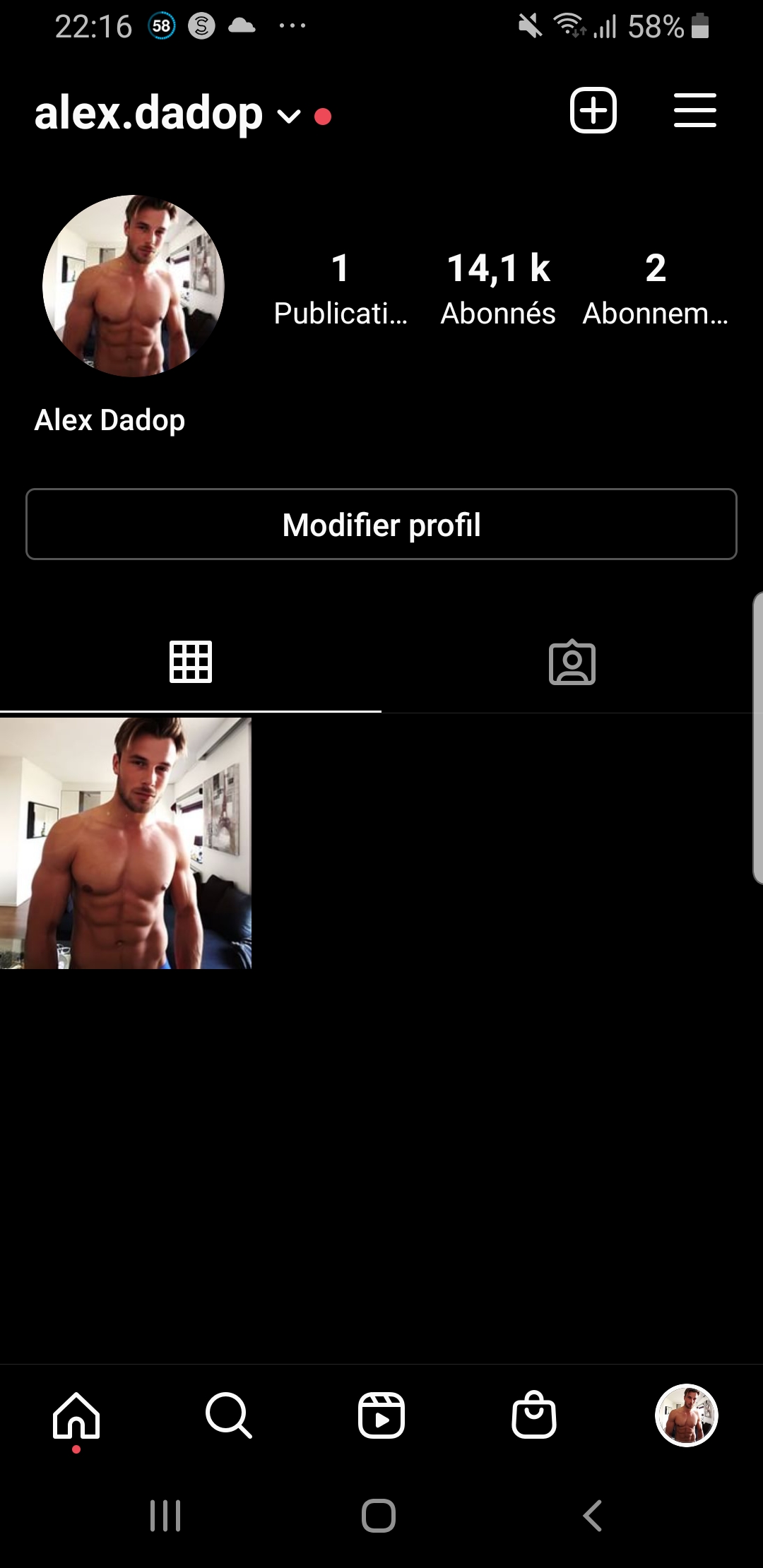The image size is (763, 1568).
Task: Select the profile tab in bottom bar
Action: pyautogui.click(x=687, y=1415)
